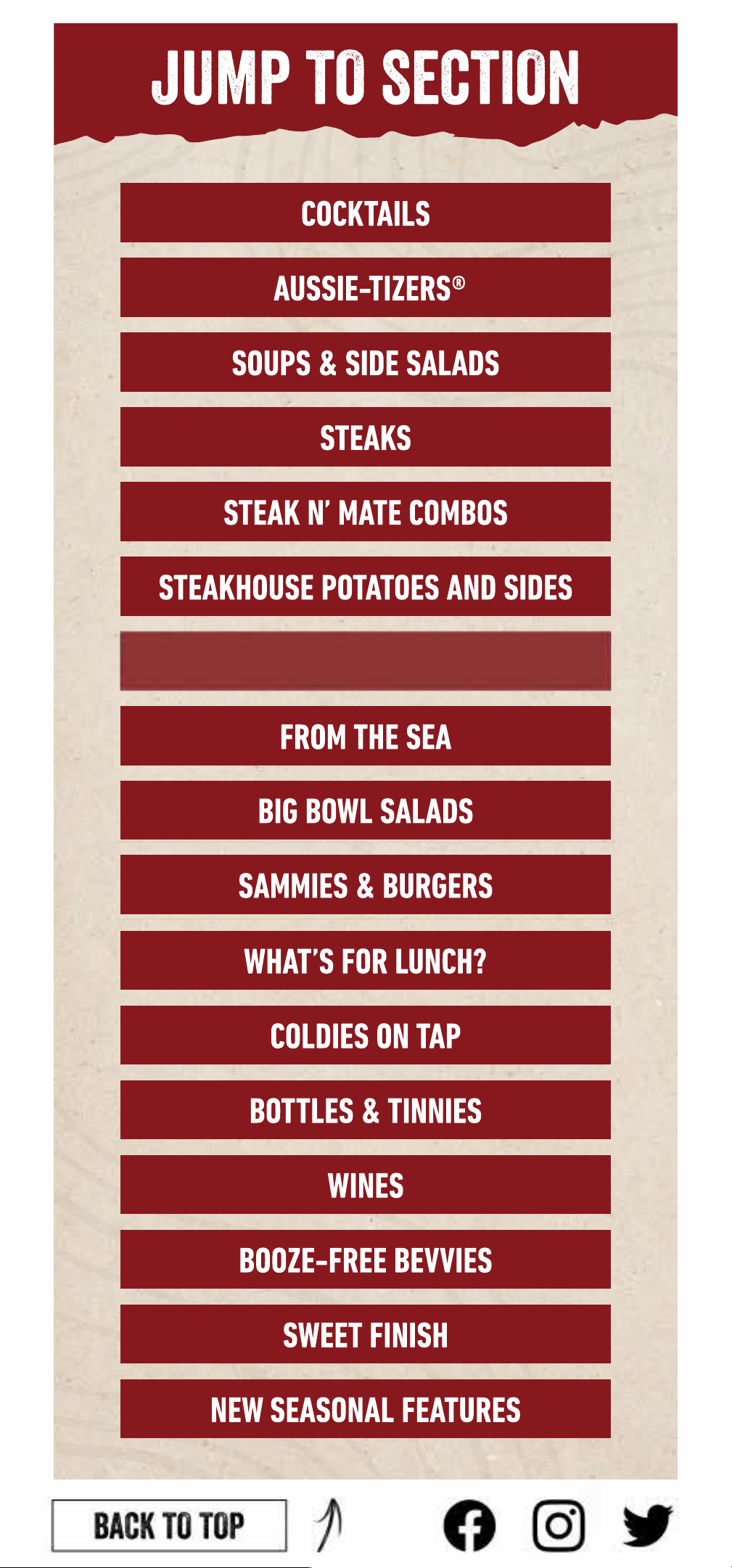Screen dimensions: 732x1568
Task: Jump to From the Sea
Action: (x=365, y=736)
